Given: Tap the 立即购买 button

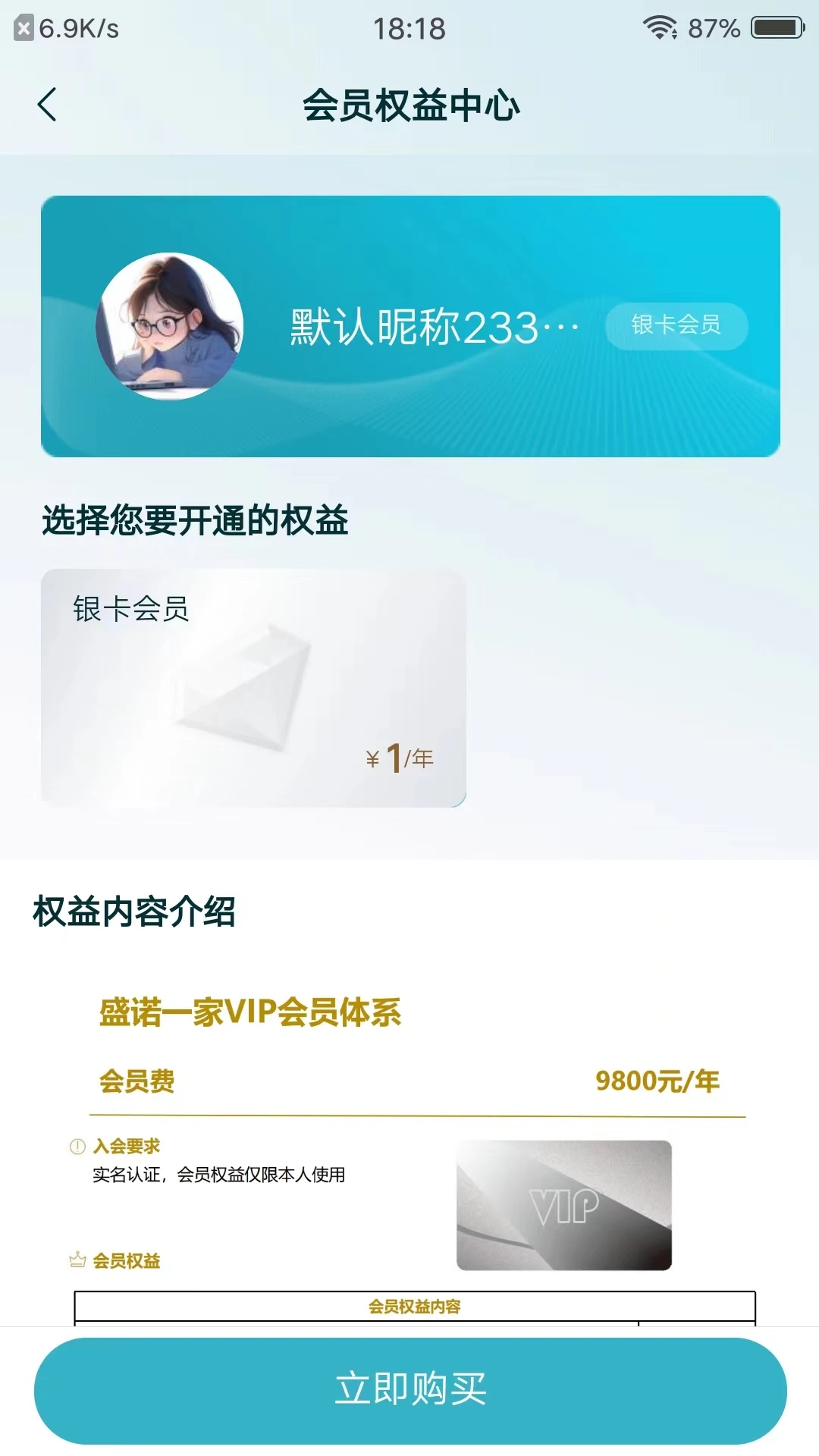Looking at the screenshot, I should point(409,1389).
